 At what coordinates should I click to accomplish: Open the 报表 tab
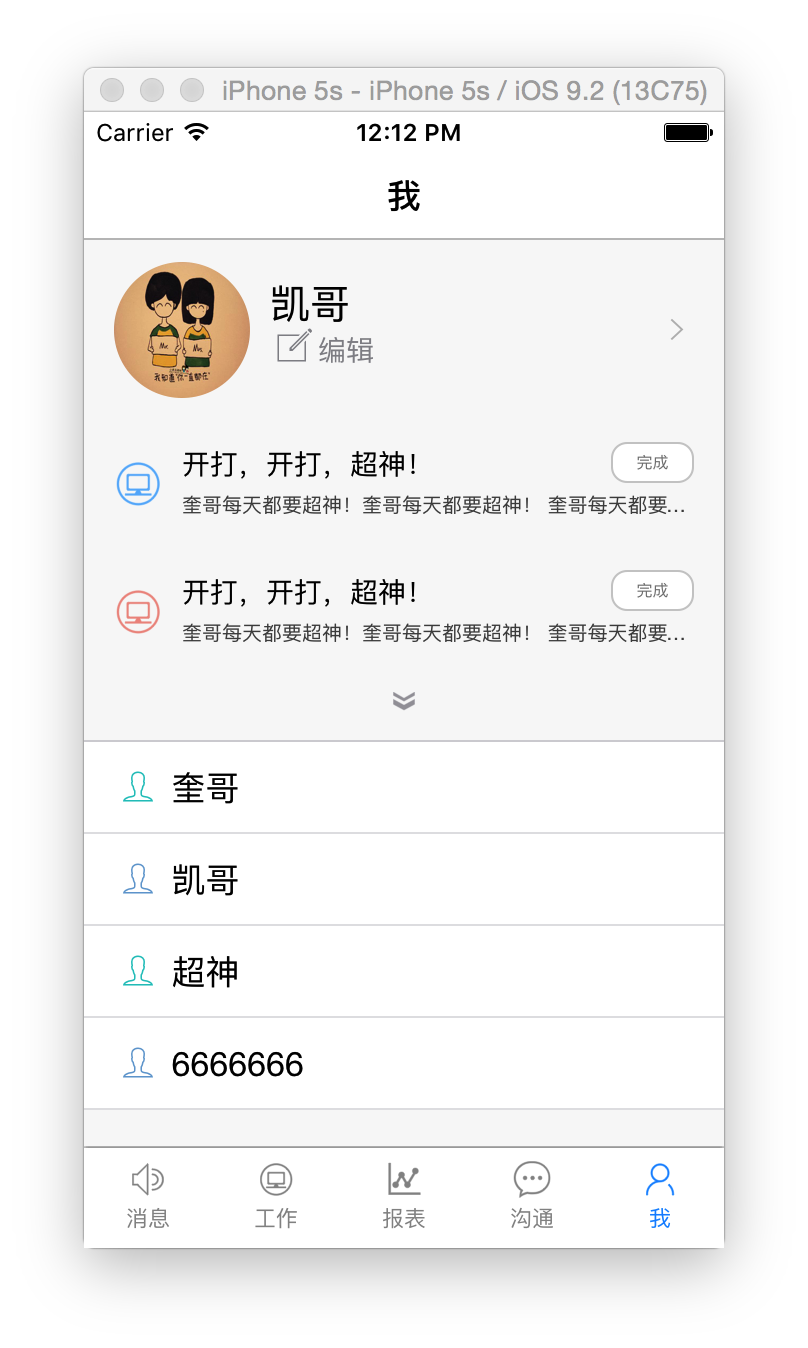[404, 1197]
